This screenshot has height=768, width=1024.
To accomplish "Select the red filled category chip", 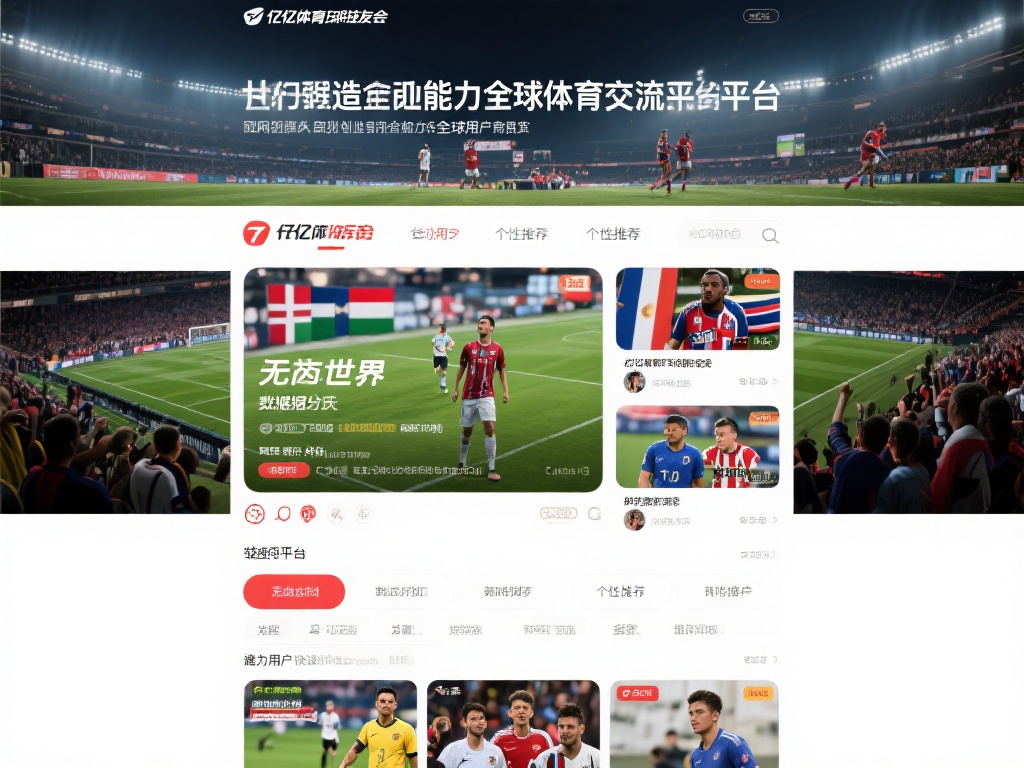I will (x=294, y=592).
